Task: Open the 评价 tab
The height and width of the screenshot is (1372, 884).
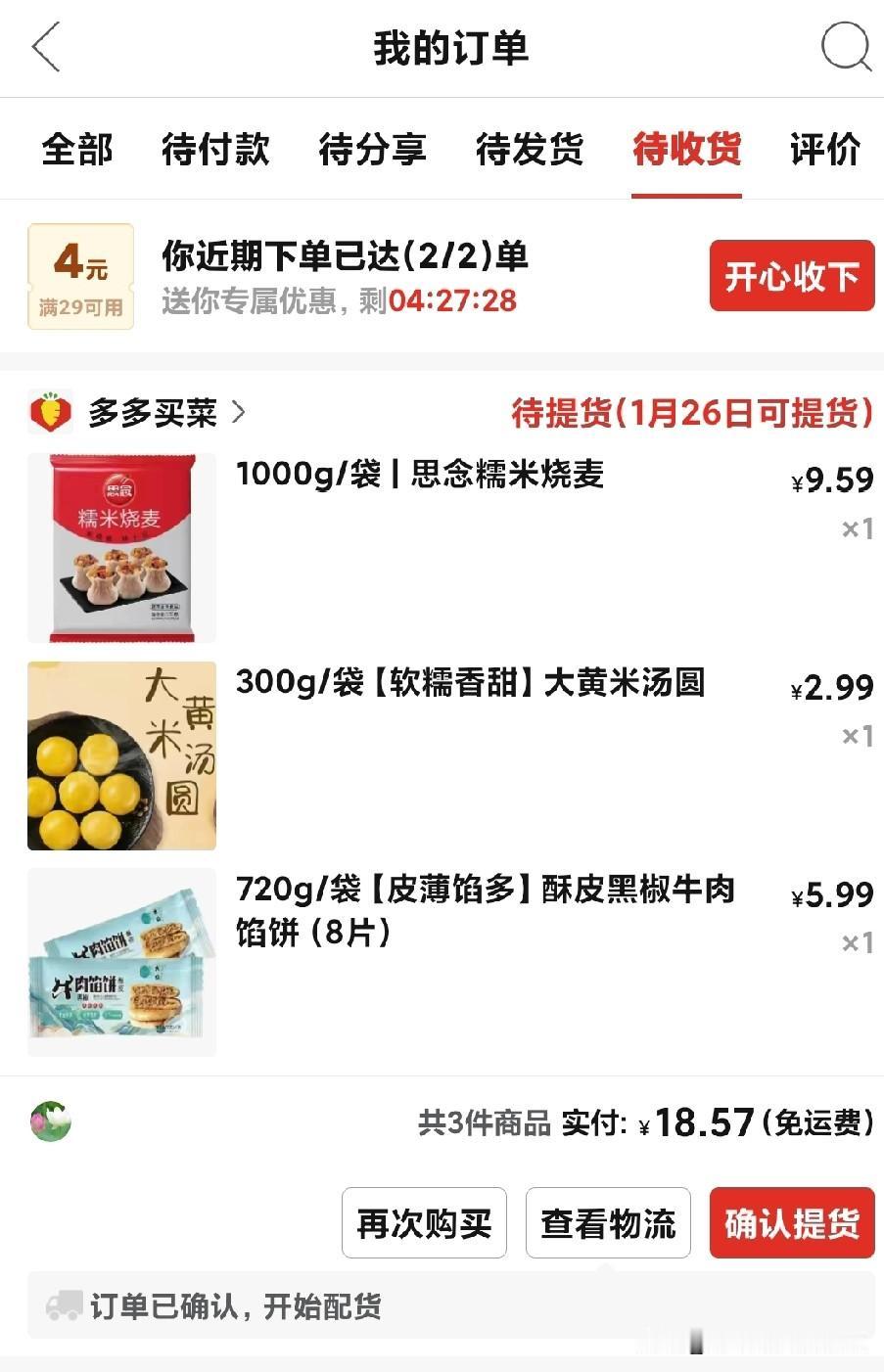Action: coord(824,150)
